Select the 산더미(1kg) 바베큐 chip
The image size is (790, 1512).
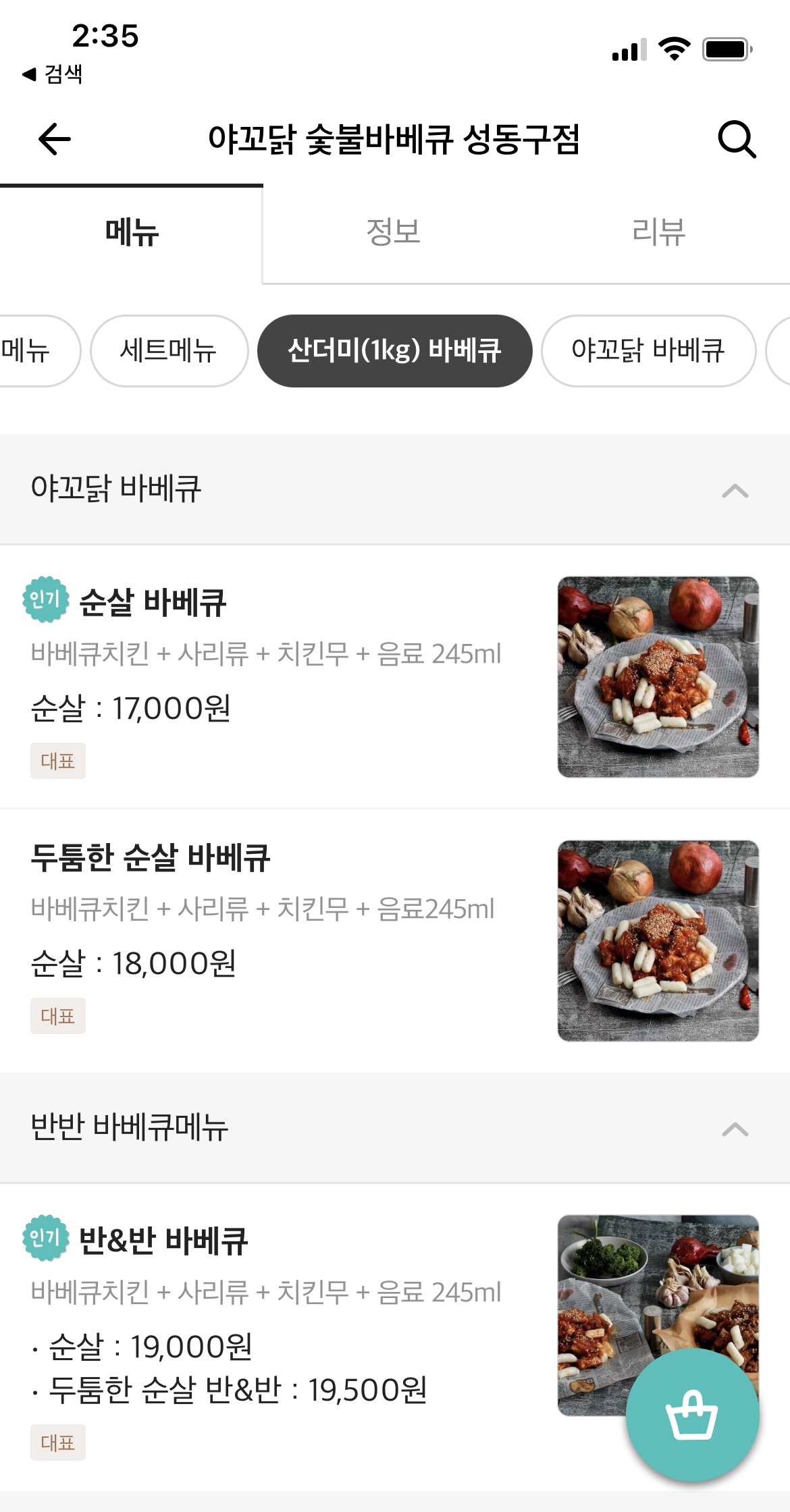coord(394,351)
